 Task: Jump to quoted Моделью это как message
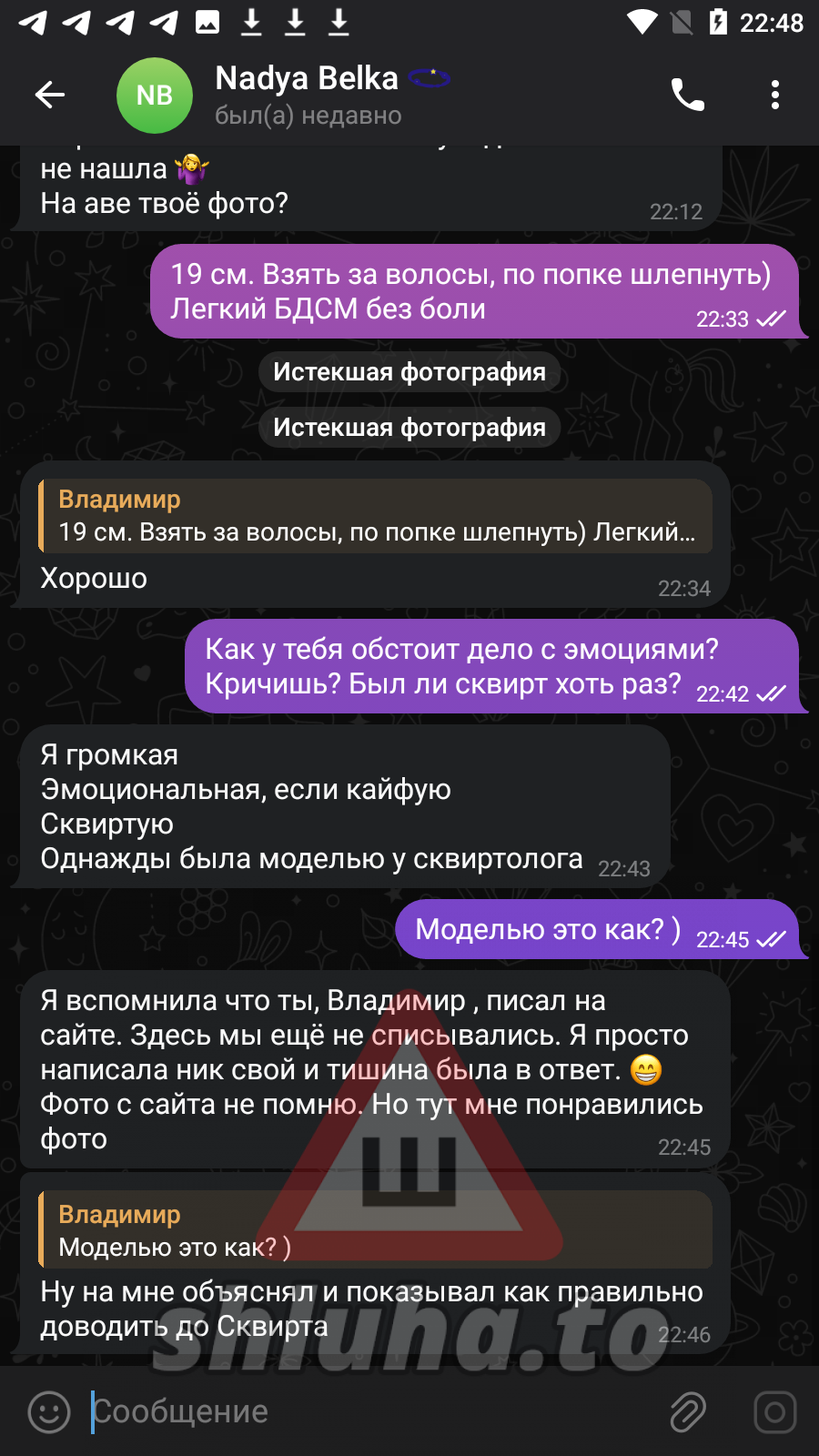coord(375,1229)
